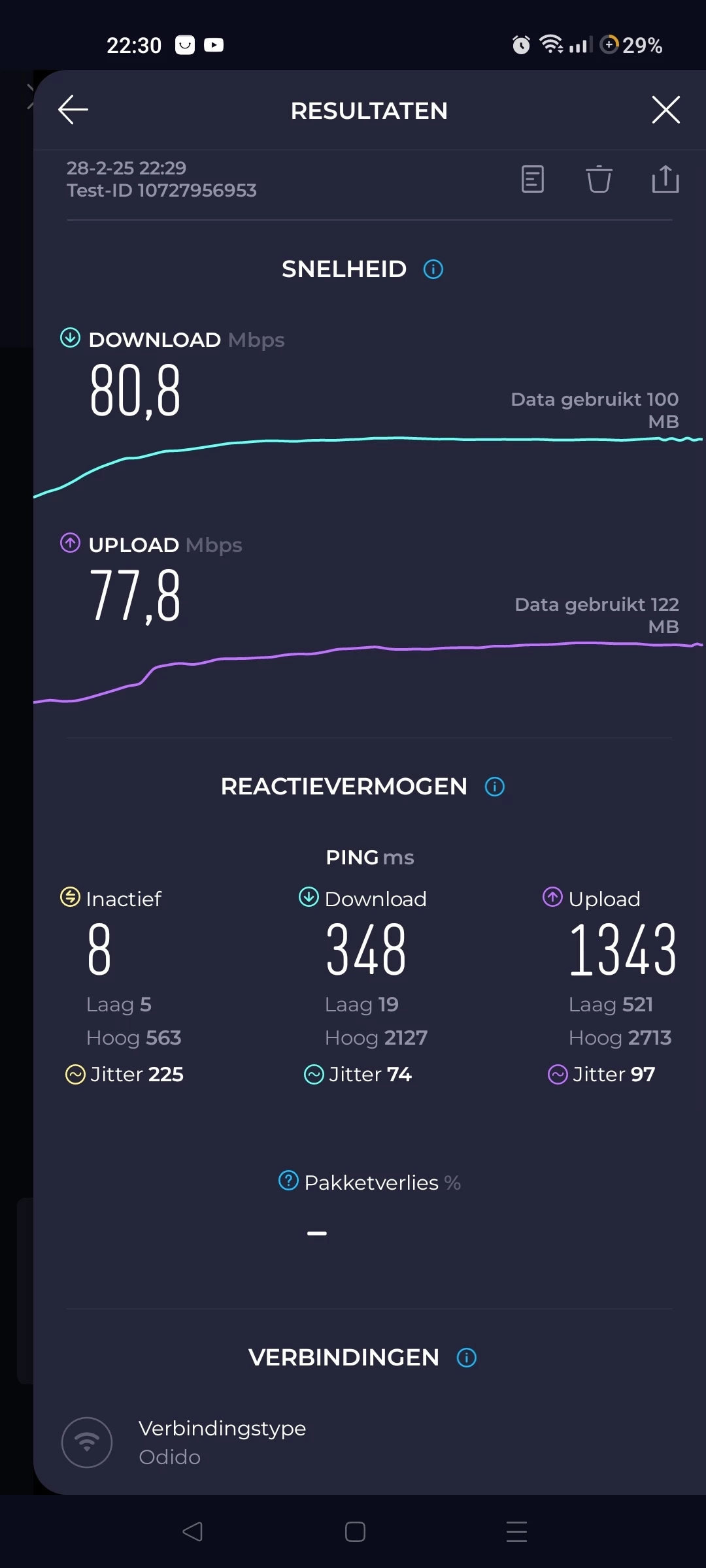Open the info icon beside SNELHEID

tap(433, 269)
